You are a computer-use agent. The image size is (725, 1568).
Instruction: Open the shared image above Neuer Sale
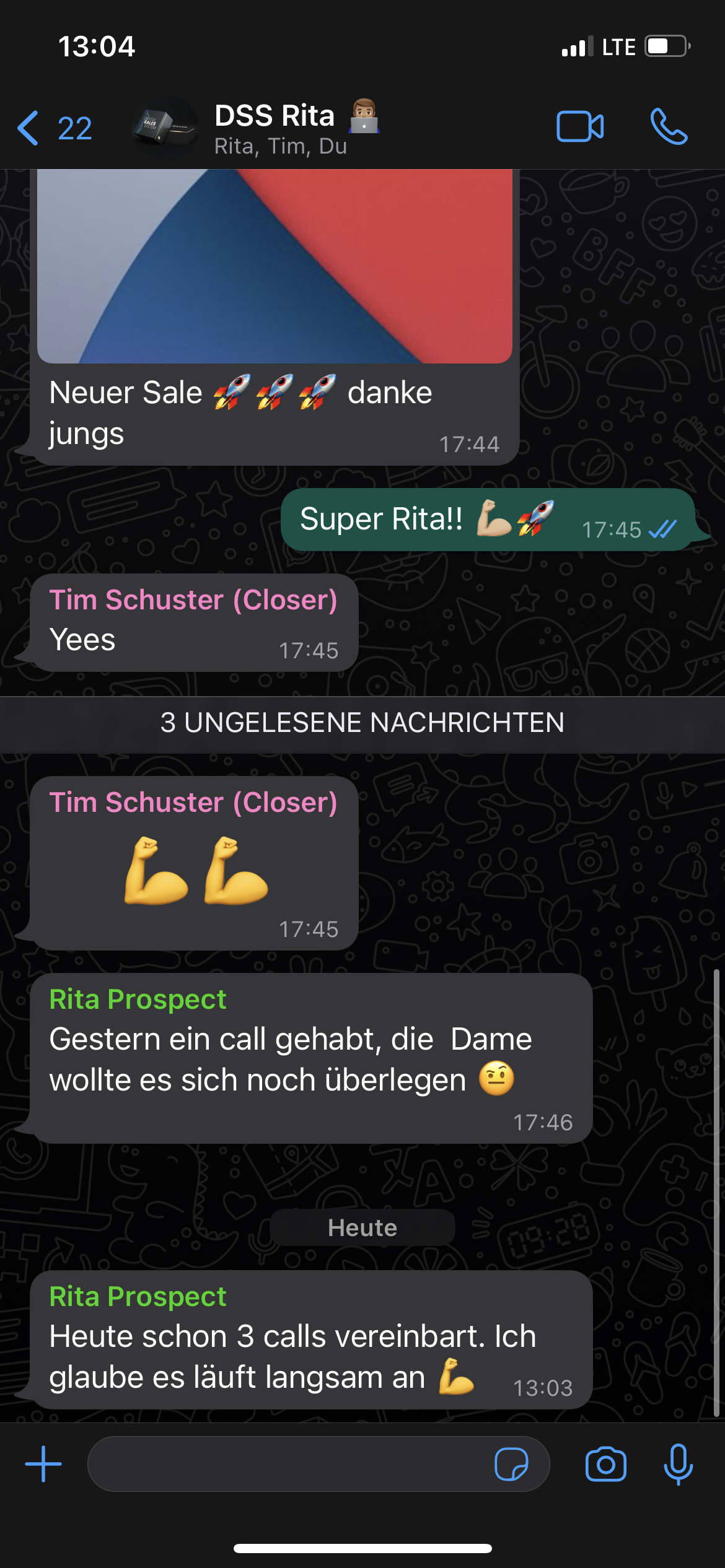[x=275, y=266]
